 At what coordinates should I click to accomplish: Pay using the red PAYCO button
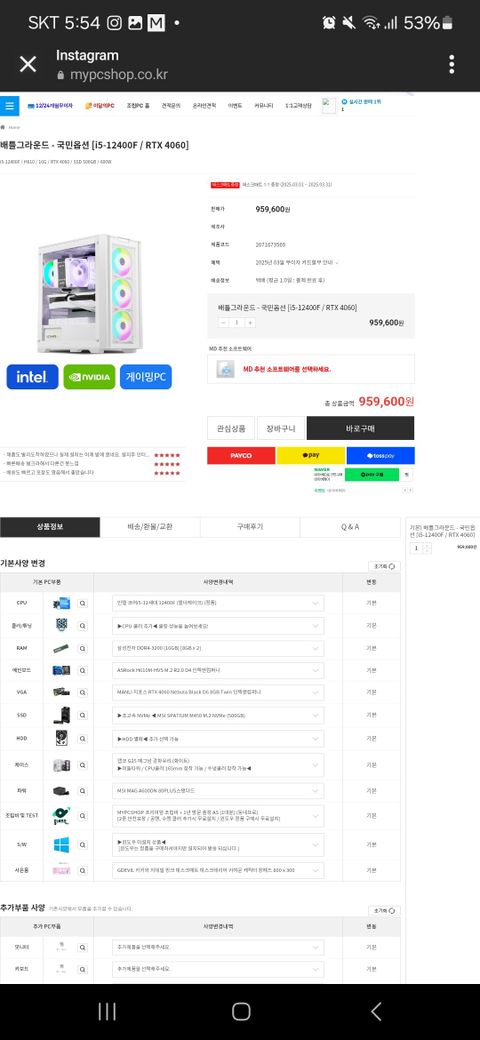(241, 456)
